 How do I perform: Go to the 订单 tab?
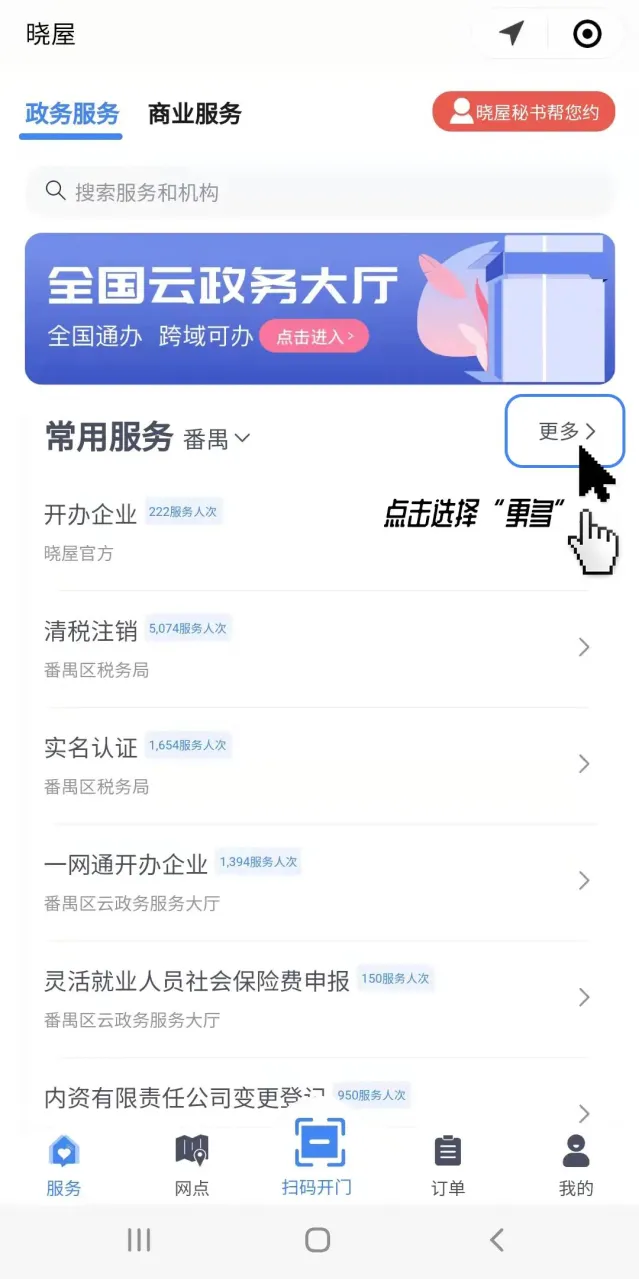point(448,1166)
